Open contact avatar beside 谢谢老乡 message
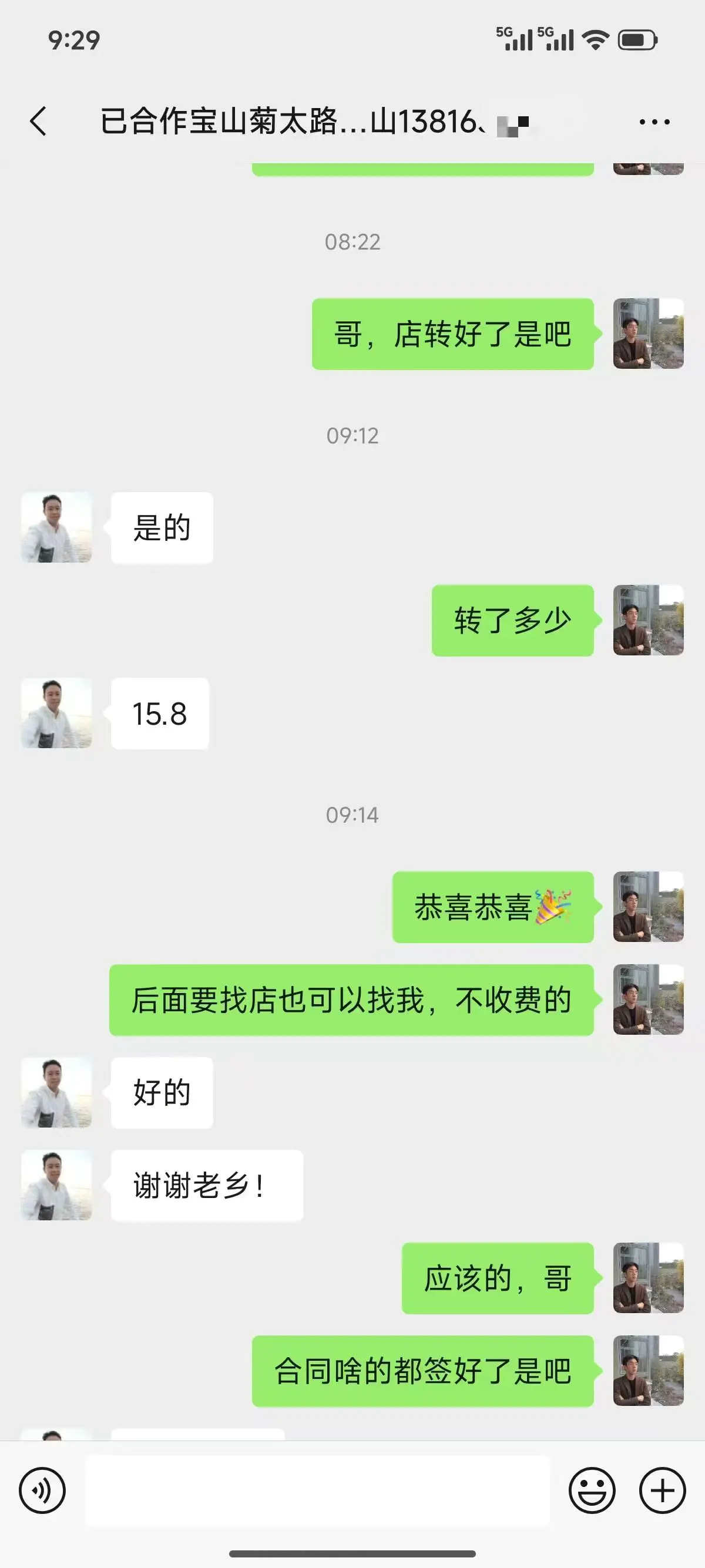The height and width of the screenshot is (1568, 705). click(56, 1185)
